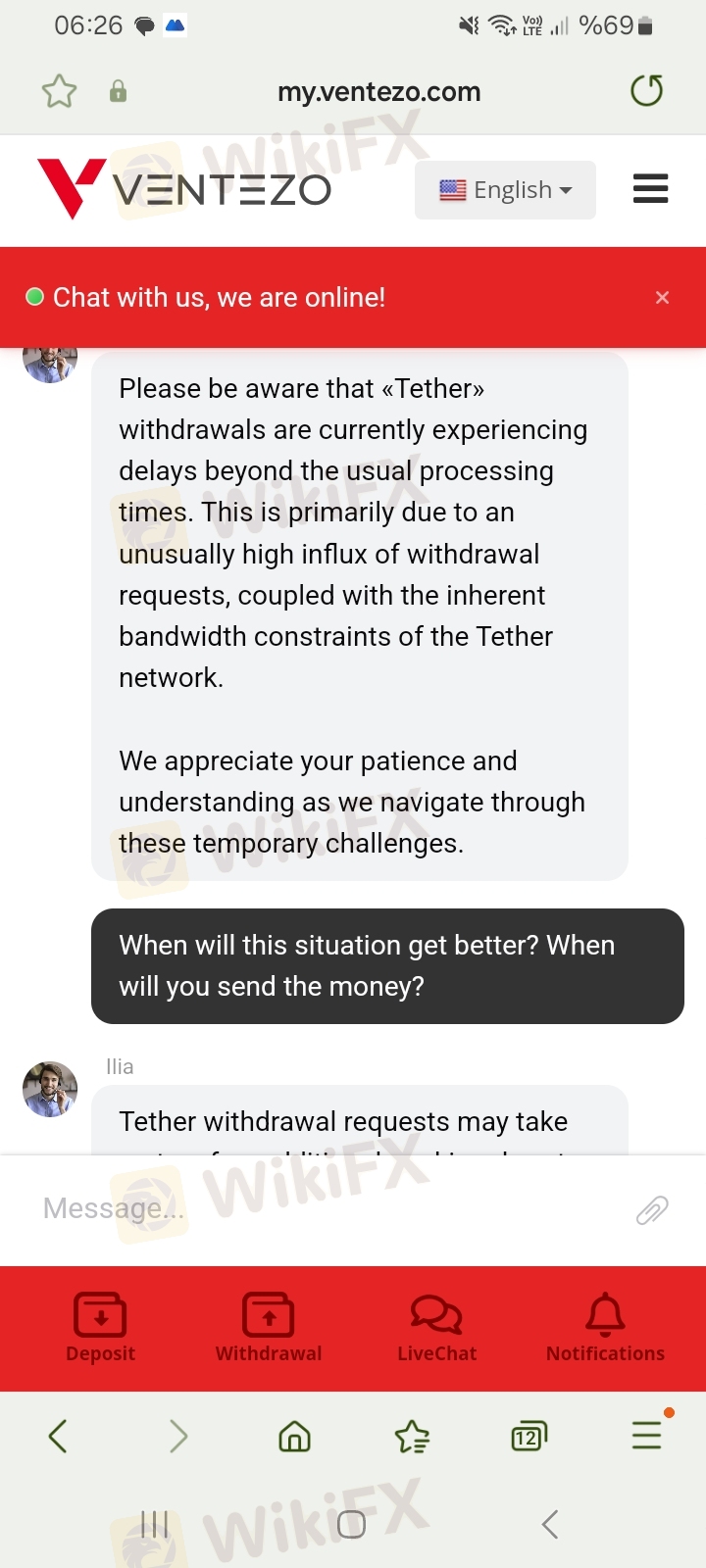Reload the Ventezo page
Screen dimensions: 706x1568
pyautogui.click(x=646, y=91)
